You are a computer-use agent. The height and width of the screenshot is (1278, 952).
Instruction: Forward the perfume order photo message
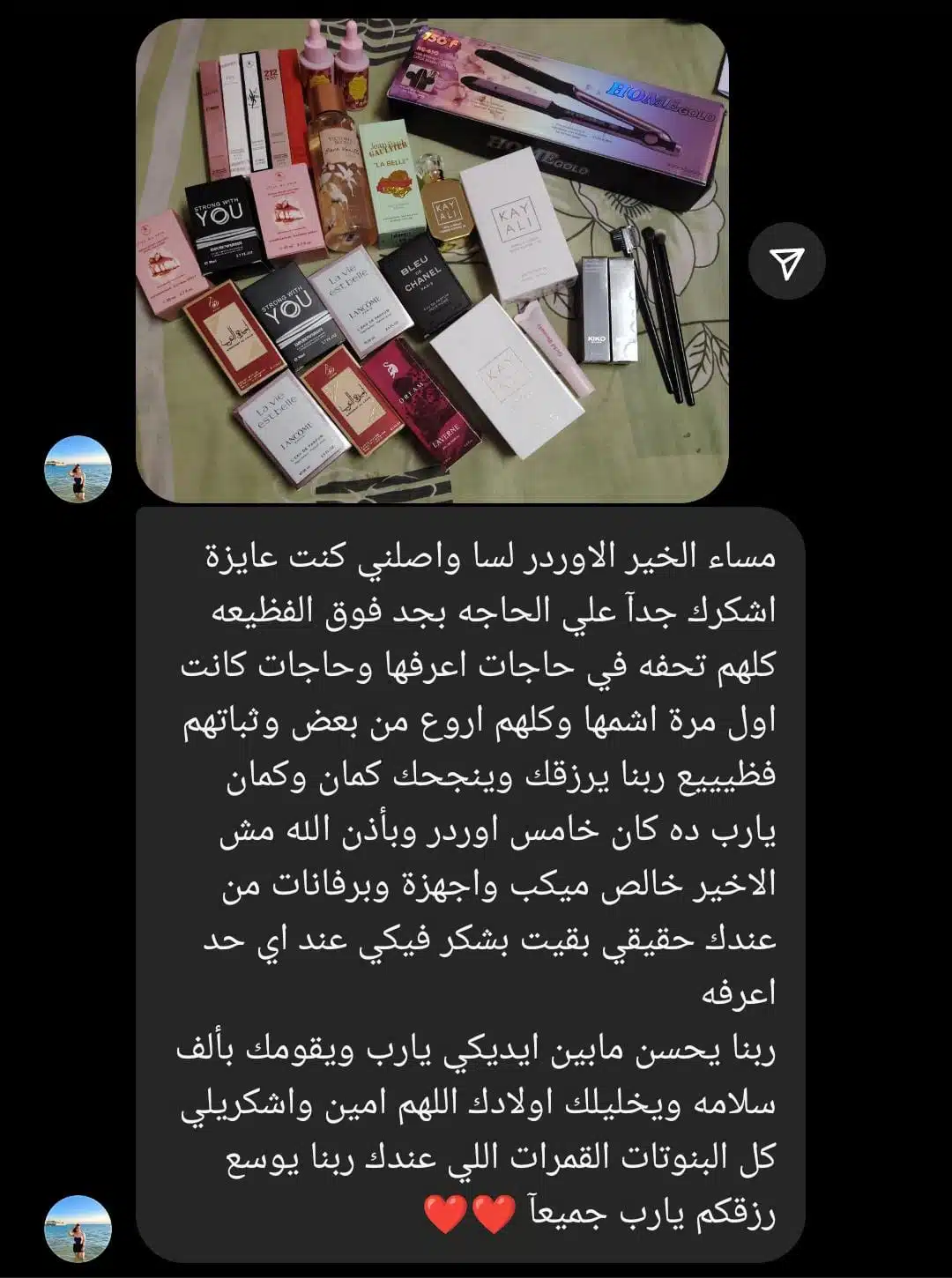786,262
